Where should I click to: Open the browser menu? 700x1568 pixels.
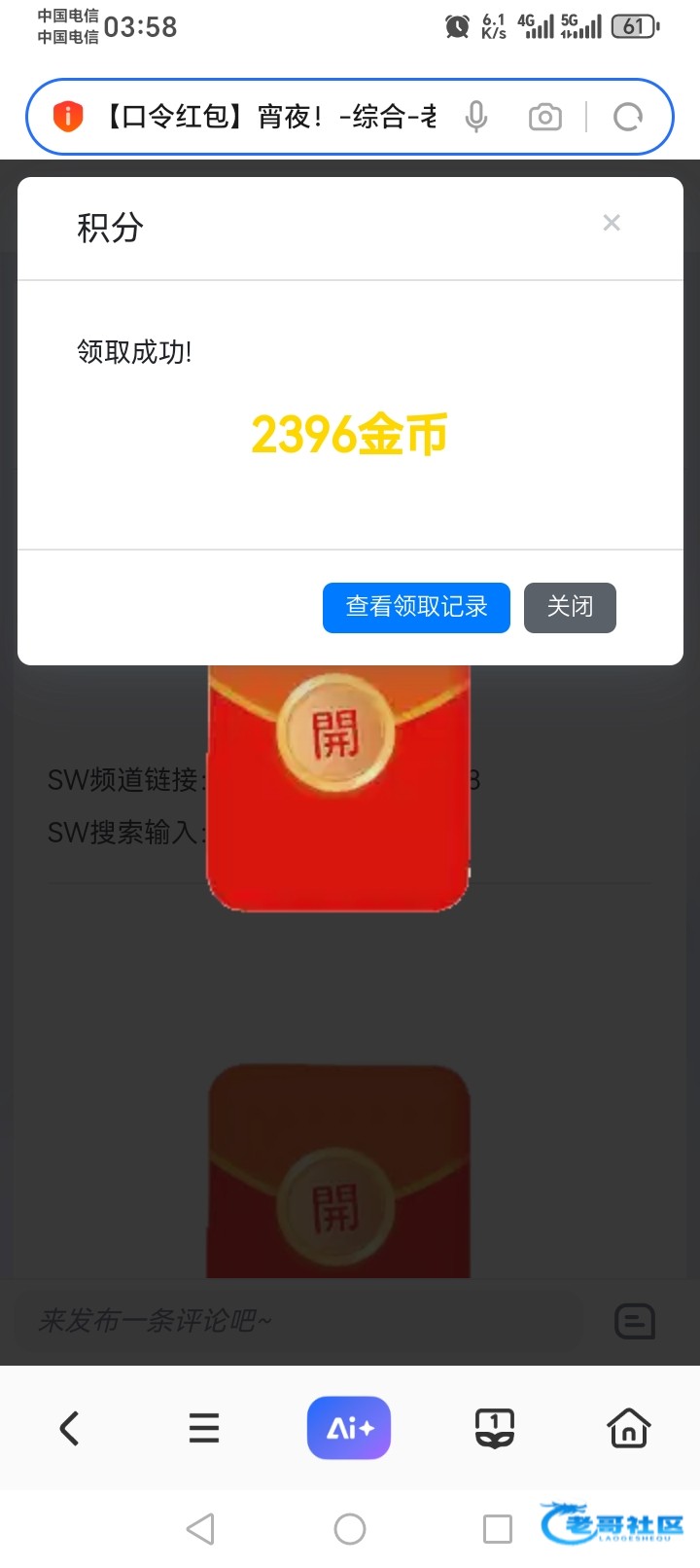[x=204, y=1428]
